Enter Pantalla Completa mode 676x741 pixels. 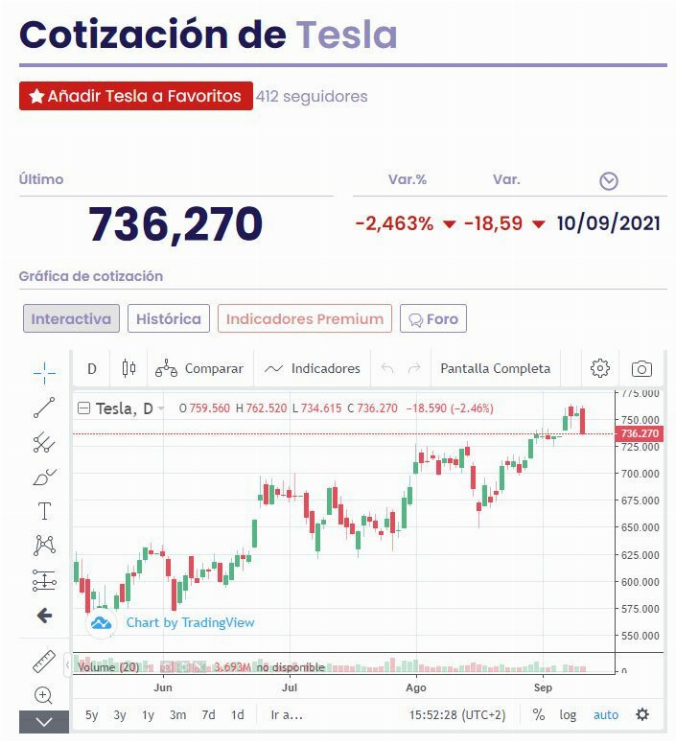[x=495, y=368]
